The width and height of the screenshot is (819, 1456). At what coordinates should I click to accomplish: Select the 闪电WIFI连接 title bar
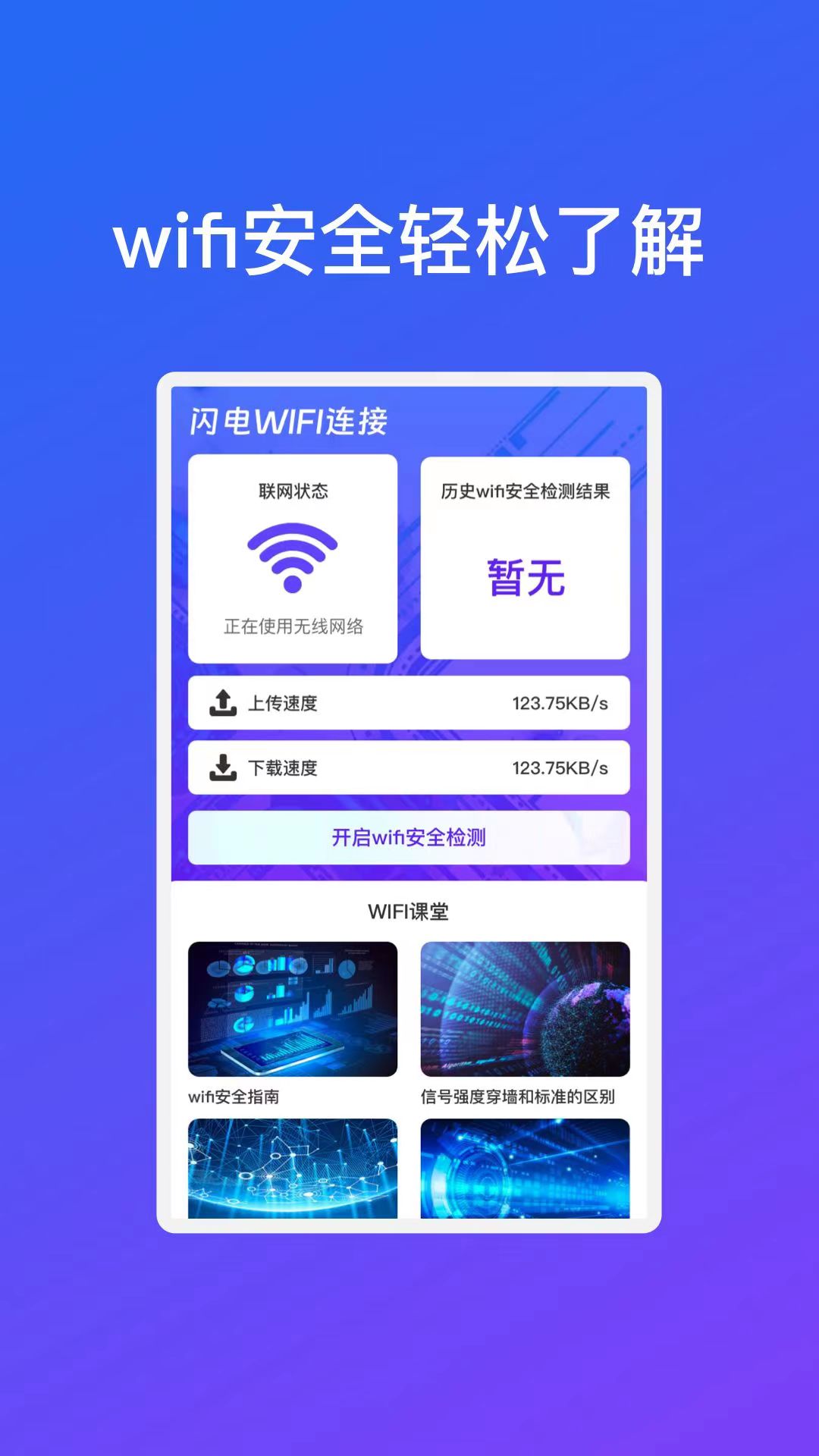tap(289, 424)
